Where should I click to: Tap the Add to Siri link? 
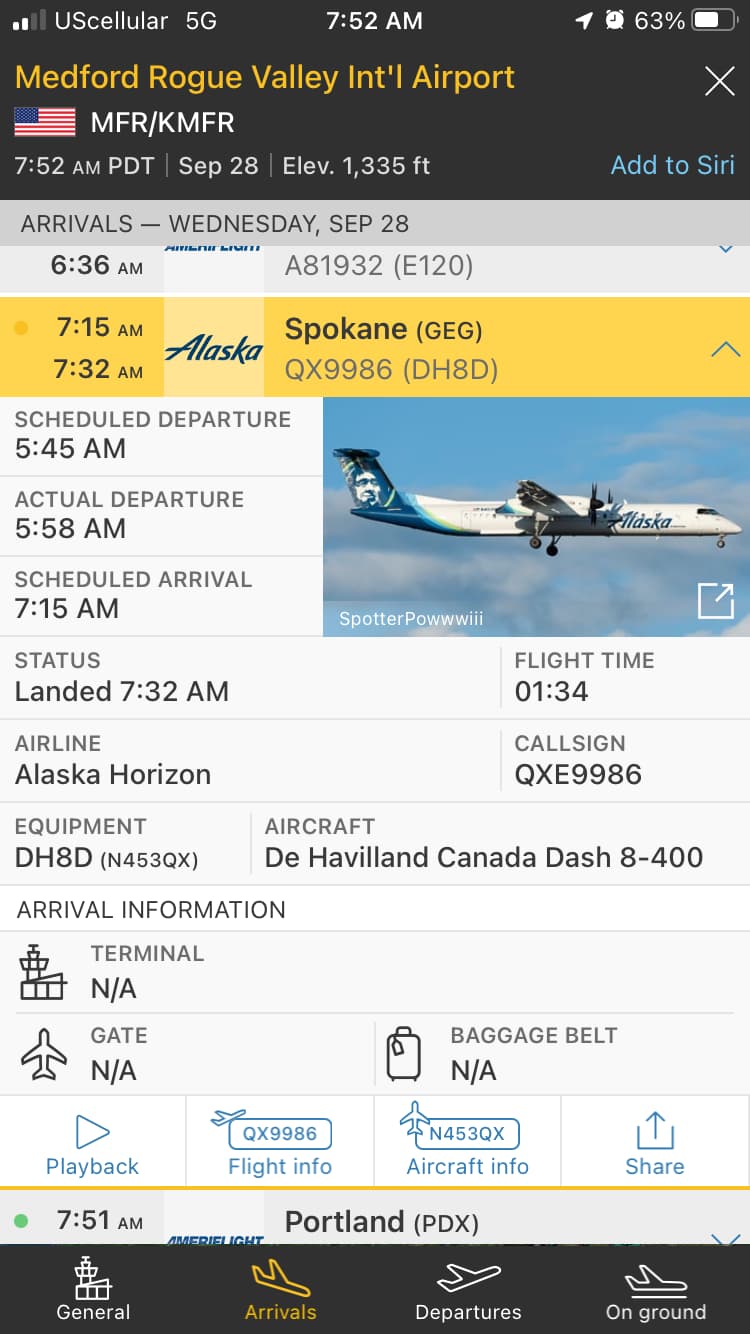(672, 165)
